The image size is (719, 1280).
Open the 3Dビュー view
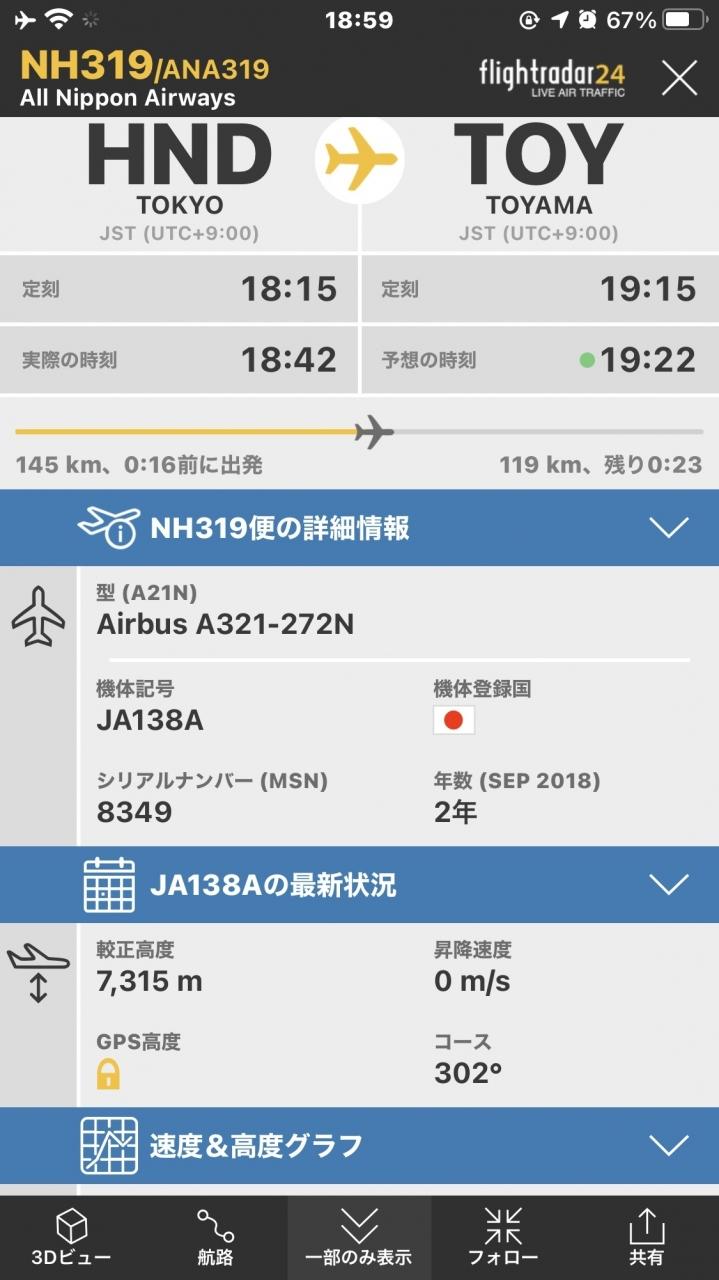pos(71,1238)
